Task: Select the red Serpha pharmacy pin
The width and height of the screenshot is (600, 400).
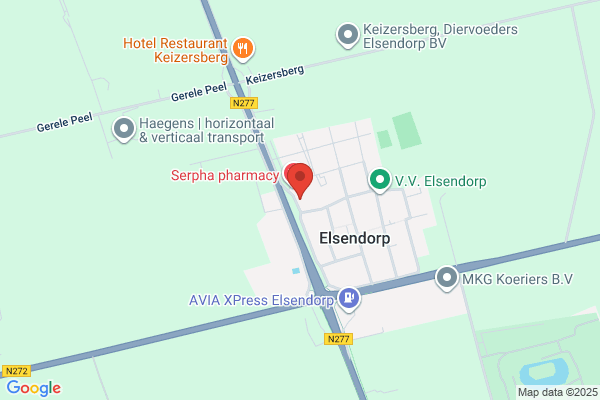Action: (300, 180)
